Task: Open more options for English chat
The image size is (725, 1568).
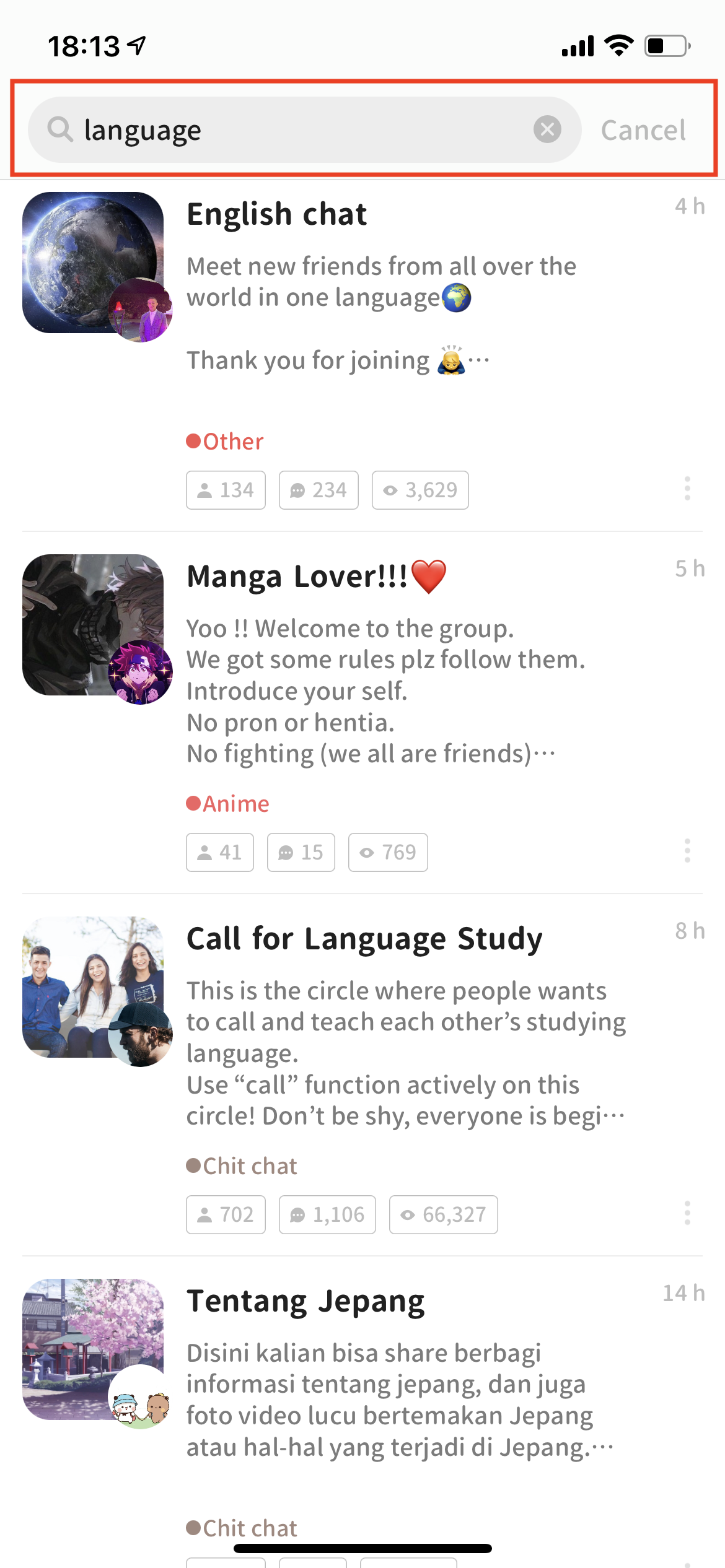Action: (x=687, y=489)
